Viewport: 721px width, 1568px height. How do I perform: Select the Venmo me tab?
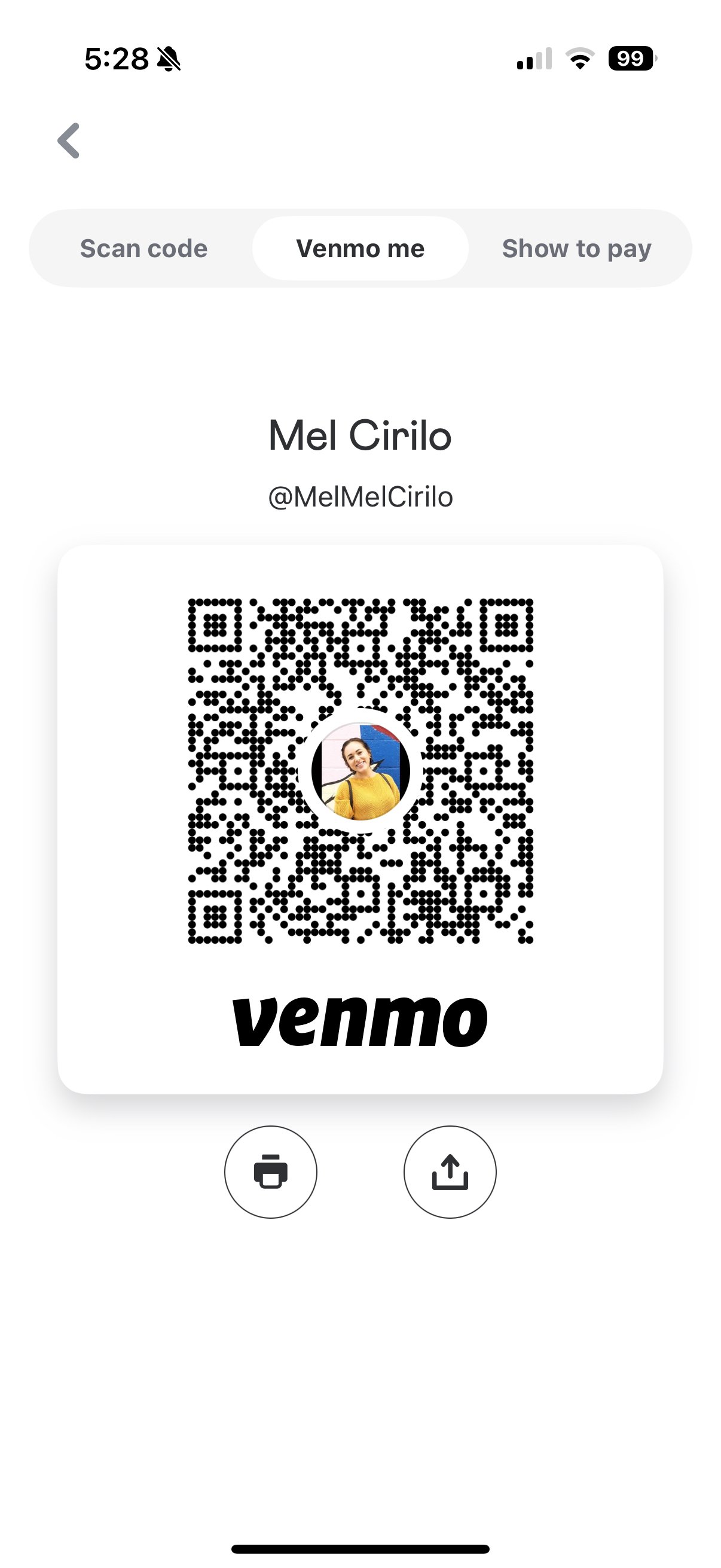[360, 248]
